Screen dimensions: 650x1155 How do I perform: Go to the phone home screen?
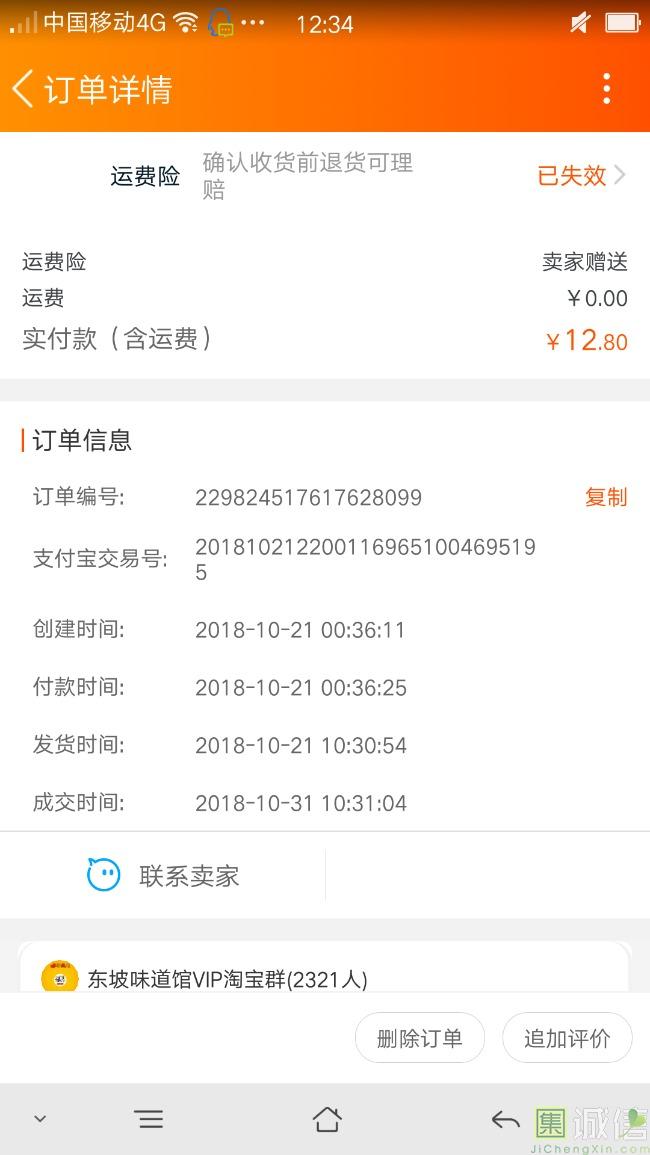pyautogui.click(x=327, y=1119)
